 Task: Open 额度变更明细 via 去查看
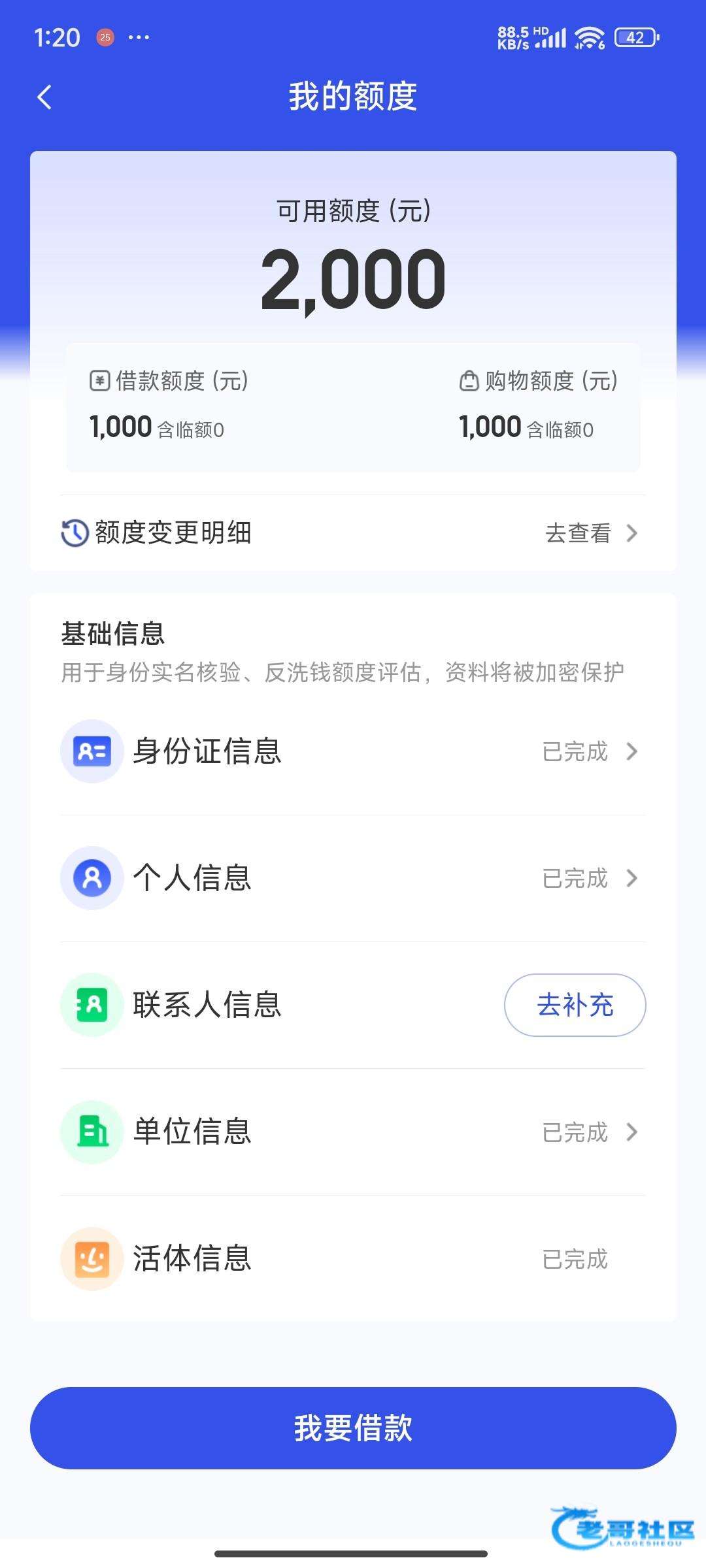pyautogui.click(x=590, y=533)
